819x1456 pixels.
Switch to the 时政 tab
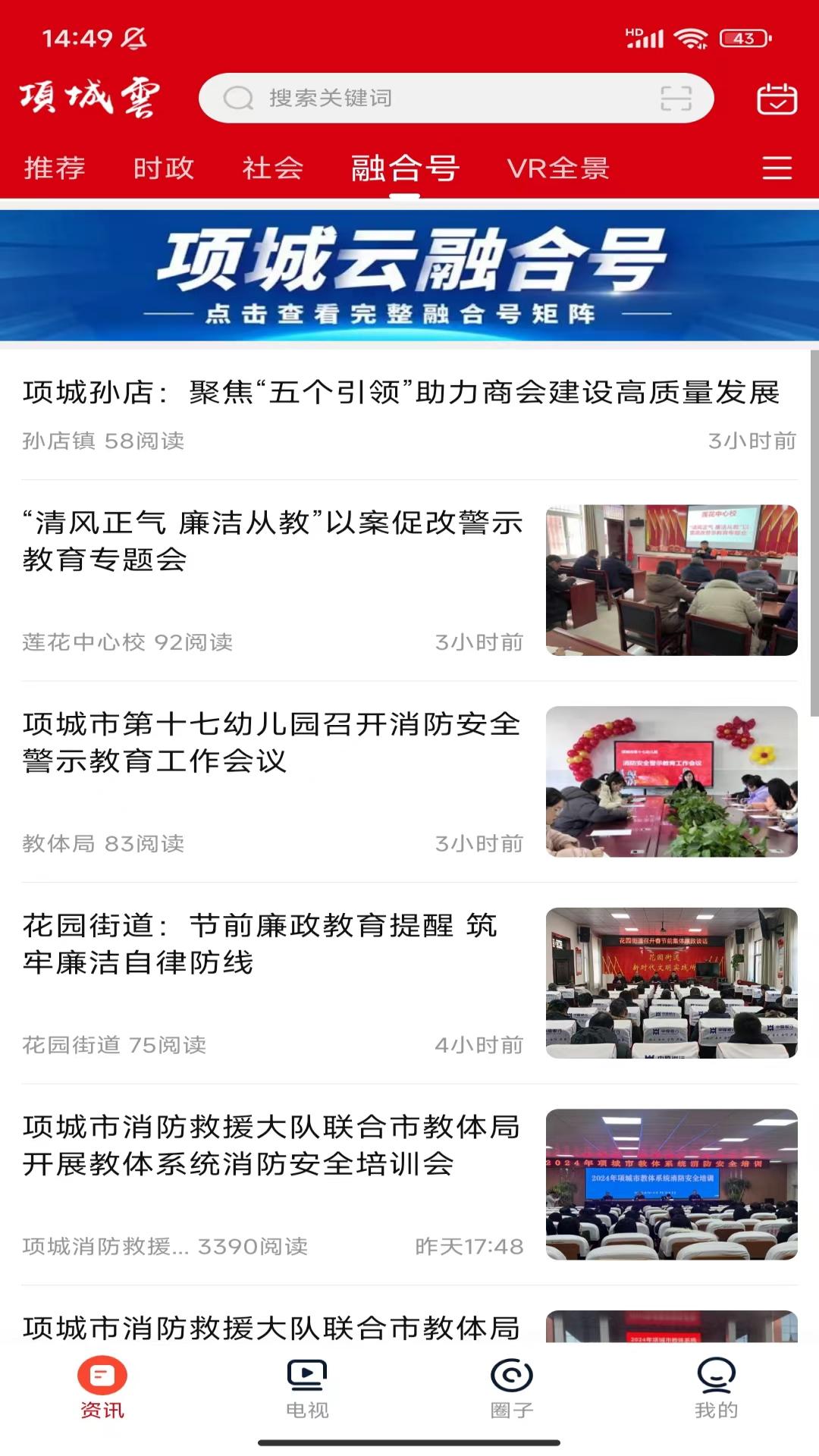point(164,169)
